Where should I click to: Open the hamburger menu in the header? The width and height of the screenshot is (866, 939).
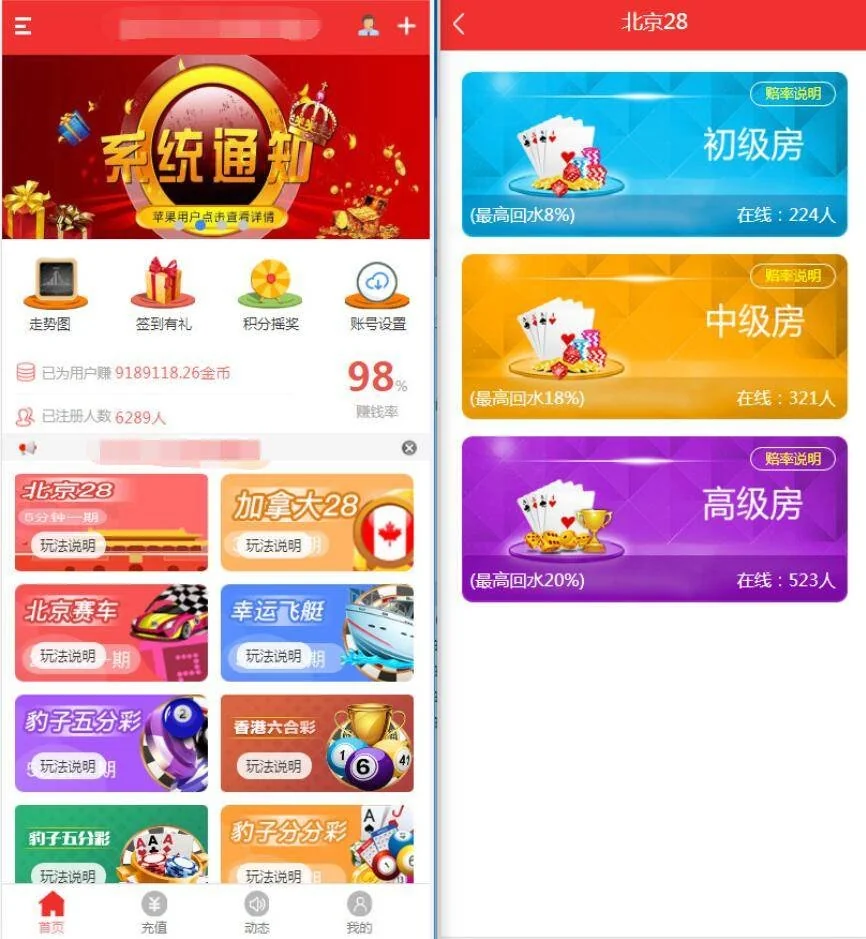coord(22,26)
